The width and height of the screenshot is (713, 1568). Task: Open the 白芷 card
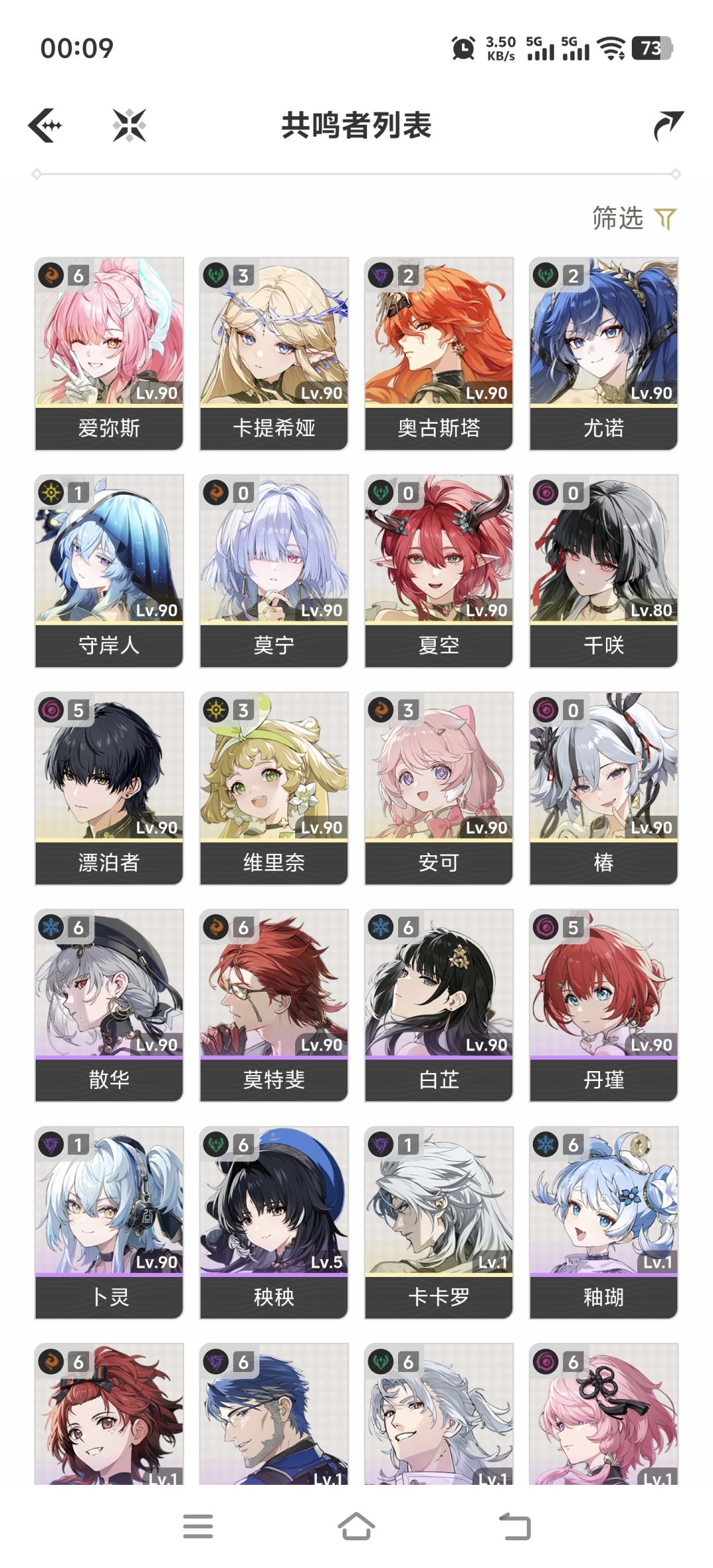[439, 1005]
